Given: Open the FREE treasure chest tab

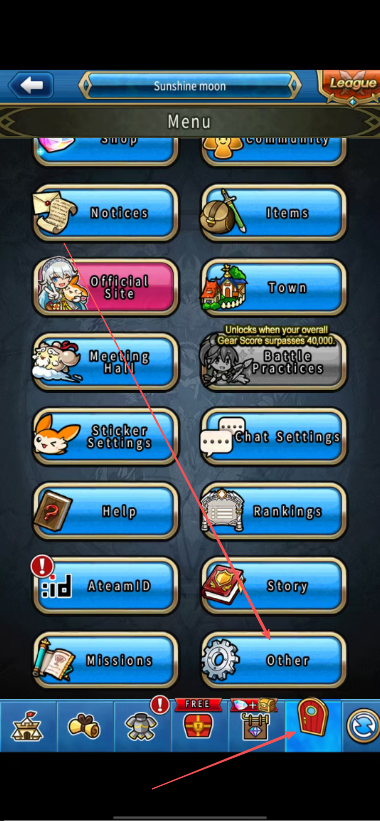Looking at the screenshot, I should (x=199, y=725).
